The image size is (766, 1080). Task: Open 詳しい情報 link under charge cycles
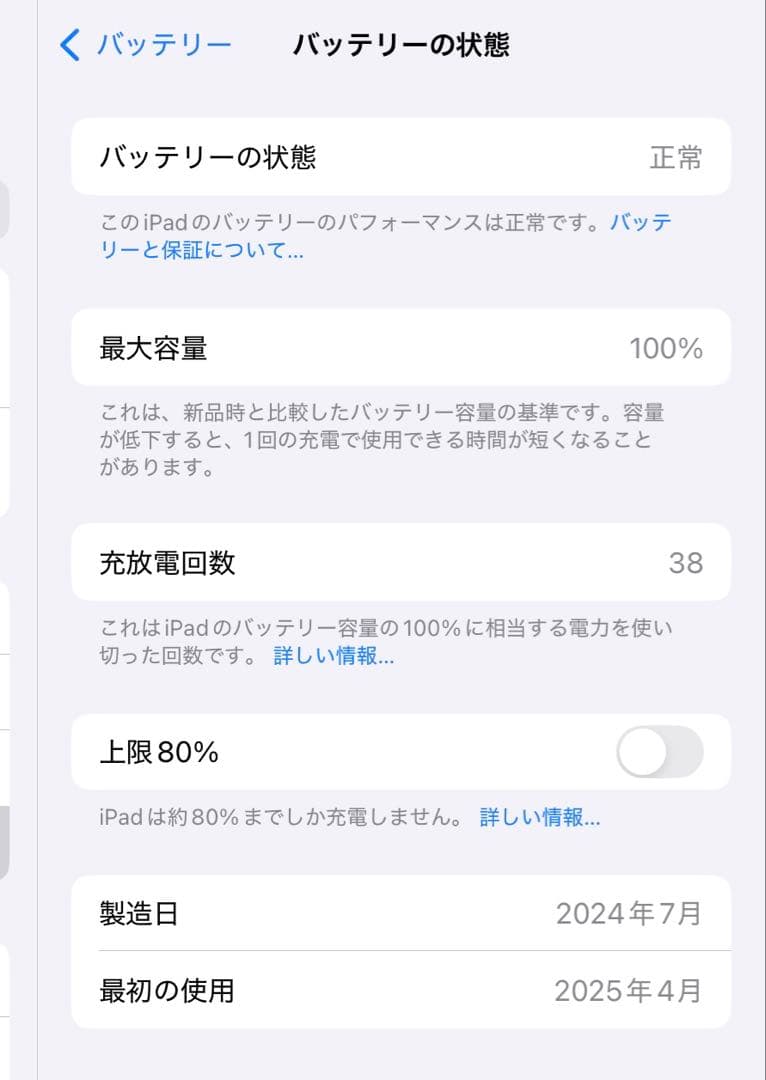click(333, 657)
